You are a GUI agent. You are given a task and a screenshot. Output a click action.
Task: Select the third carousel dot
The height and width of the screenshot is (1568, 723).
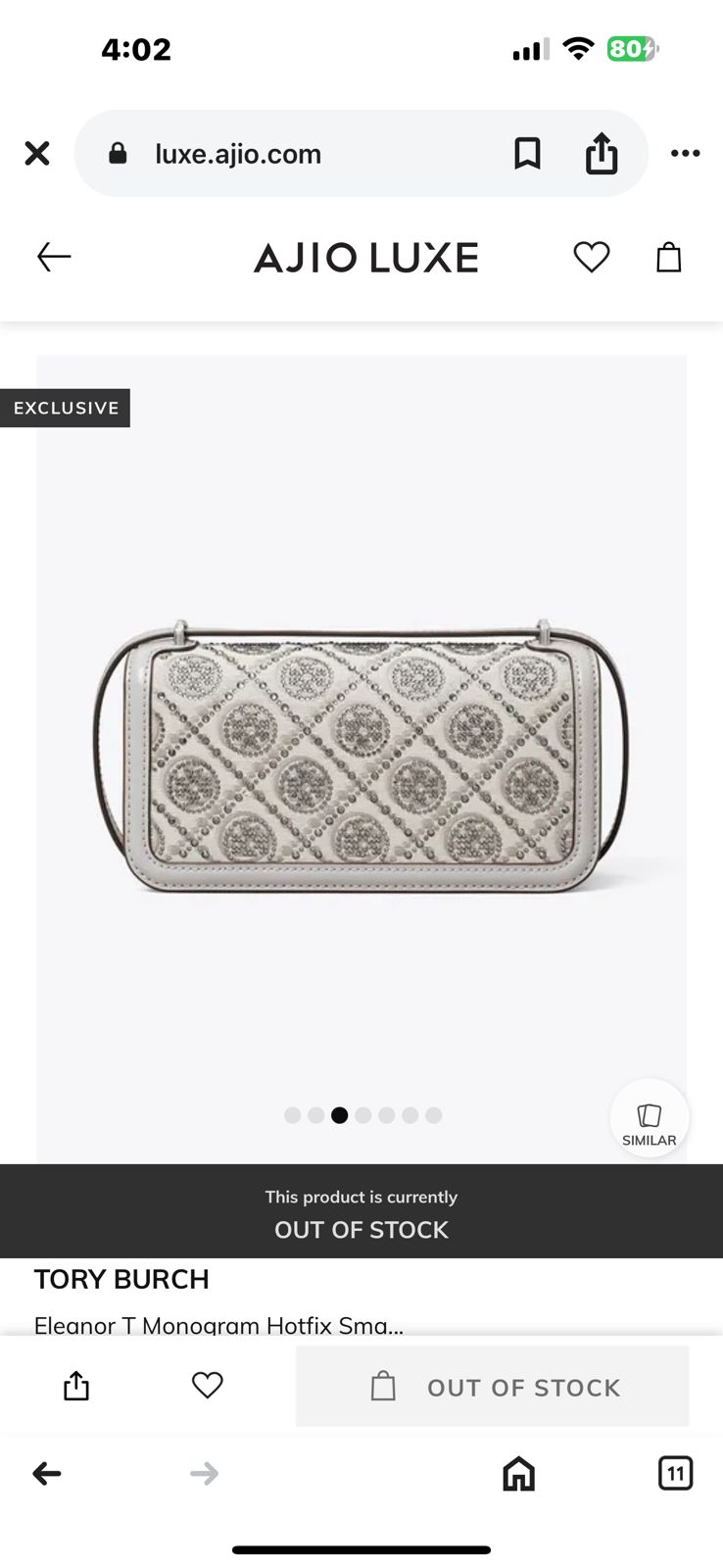(339, 1115)
